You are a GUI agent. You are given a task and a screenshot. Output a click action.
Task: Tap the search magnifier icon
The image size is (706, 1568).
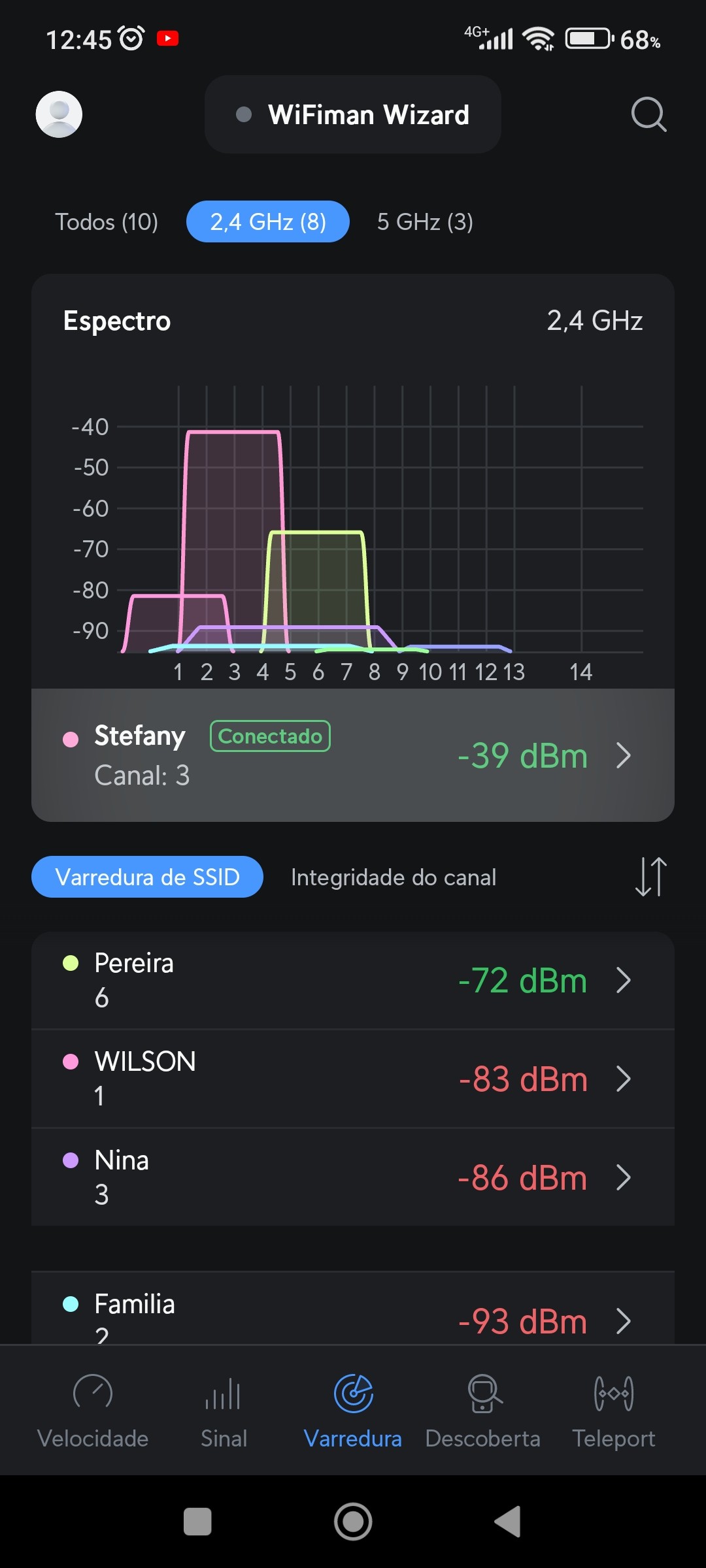tap(648, 114)
